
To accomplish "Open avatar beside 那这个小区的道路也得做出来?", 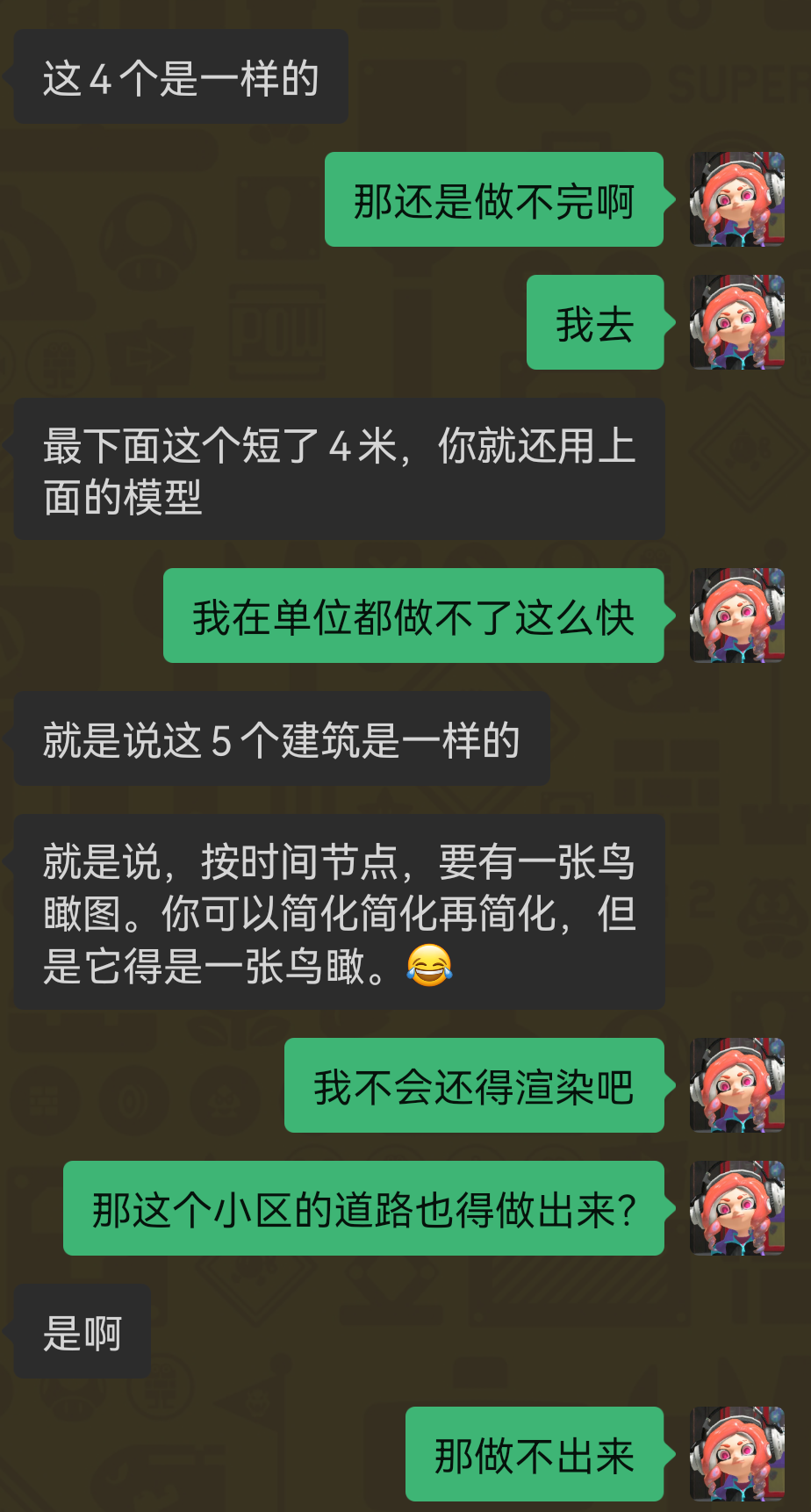I will click(737, 1208).
